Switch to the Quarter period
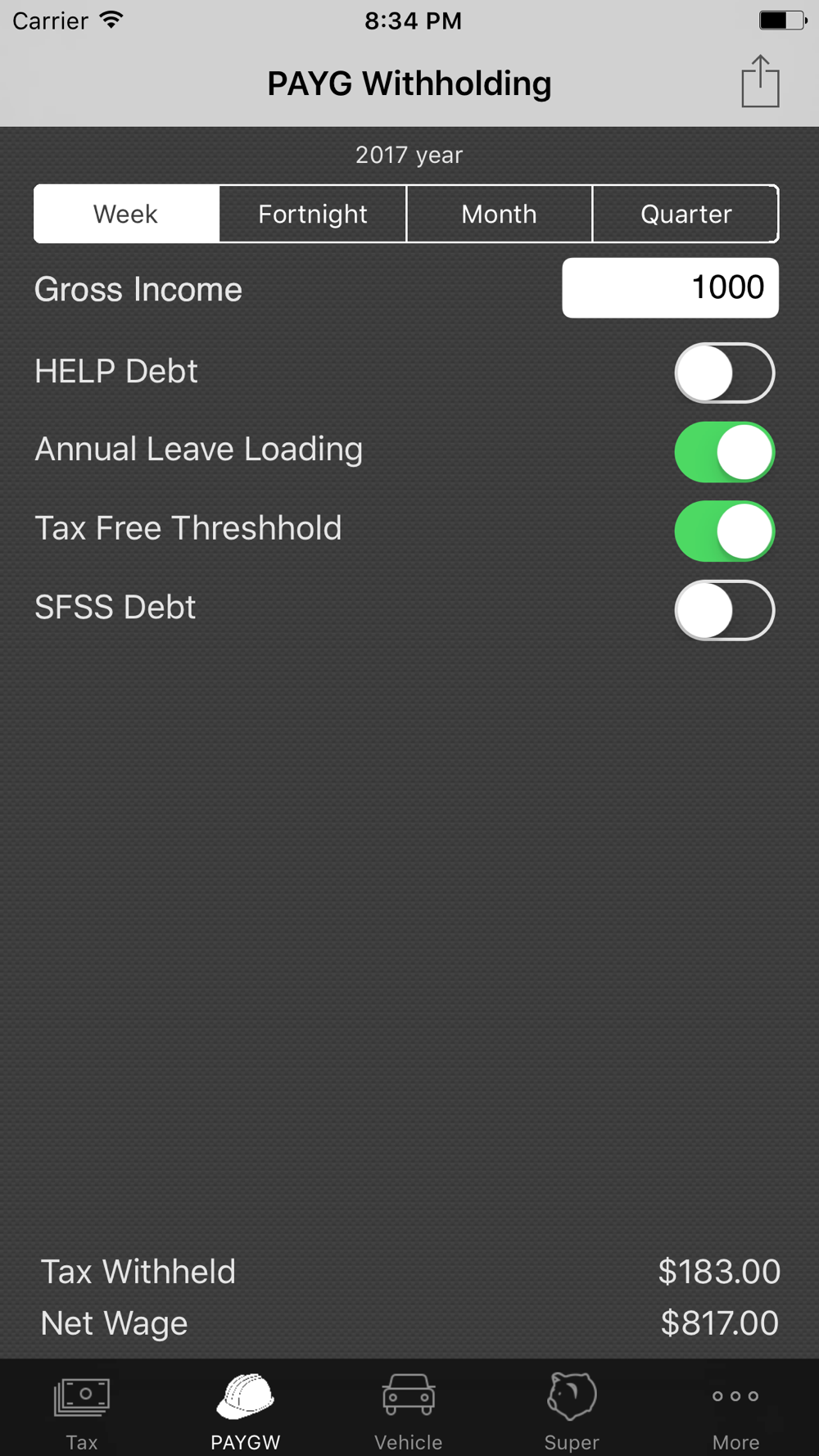The height and width of the screenshot is (1456, 819). click(686, 214)
